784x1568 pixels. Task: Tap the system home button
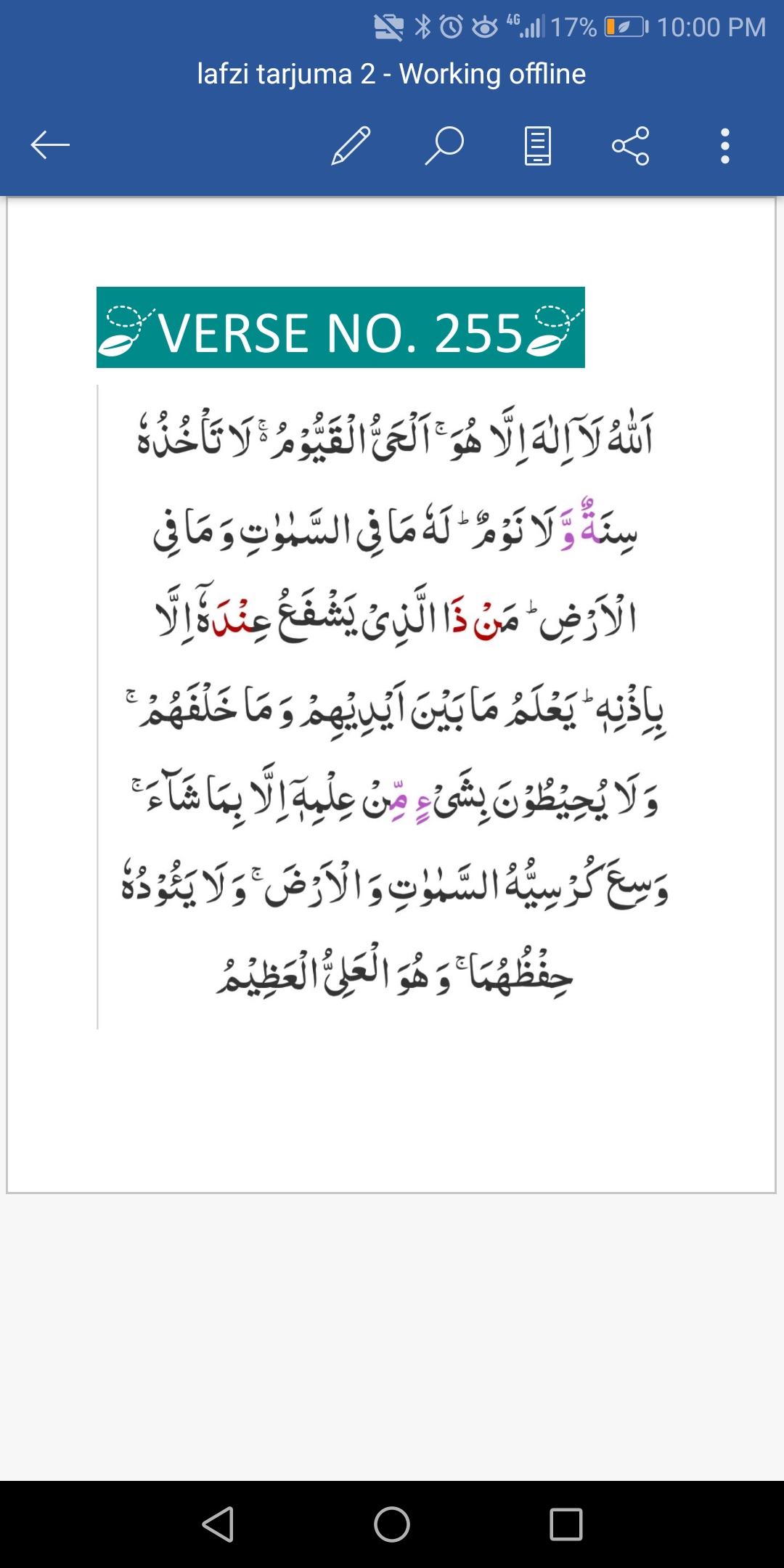pos(392,1524)
